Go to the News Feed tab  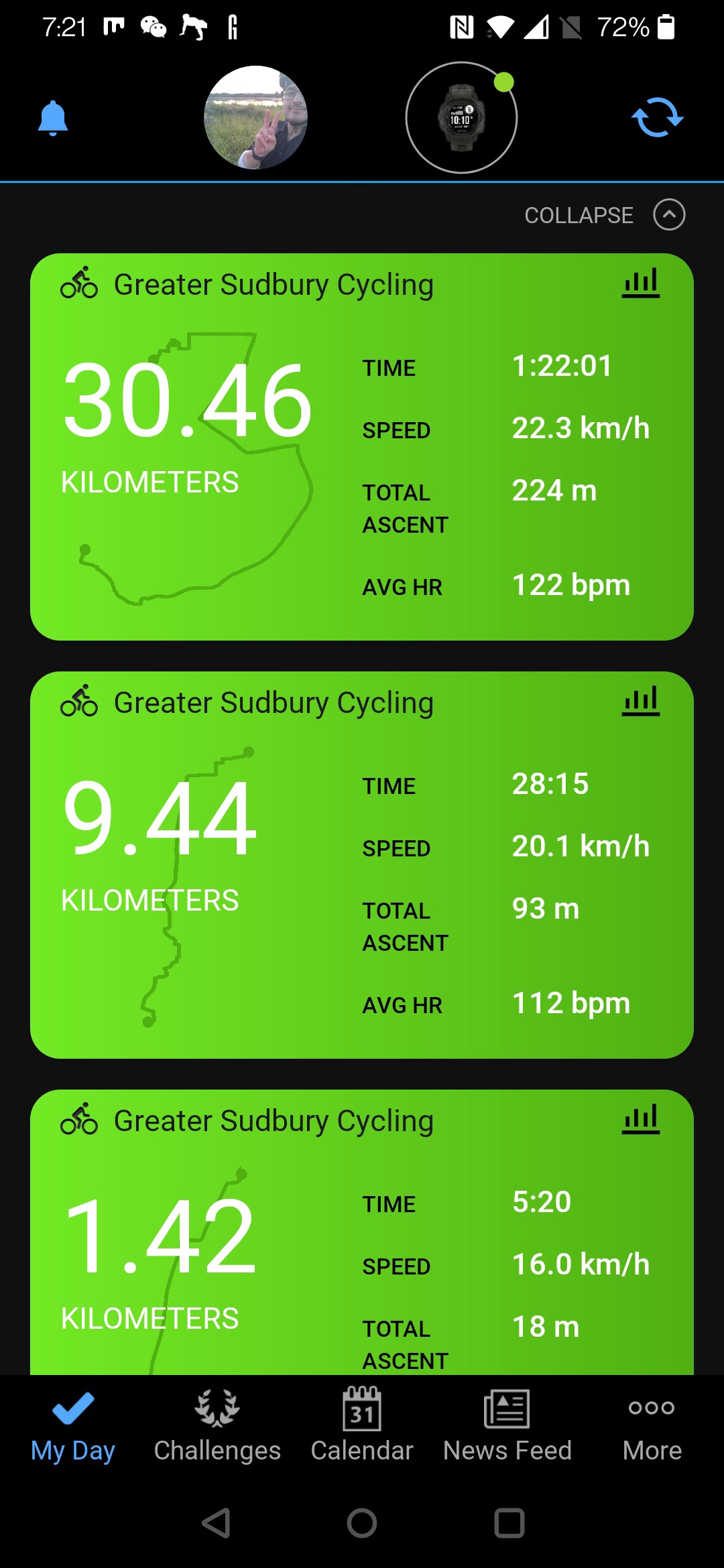pos(507,1425)
